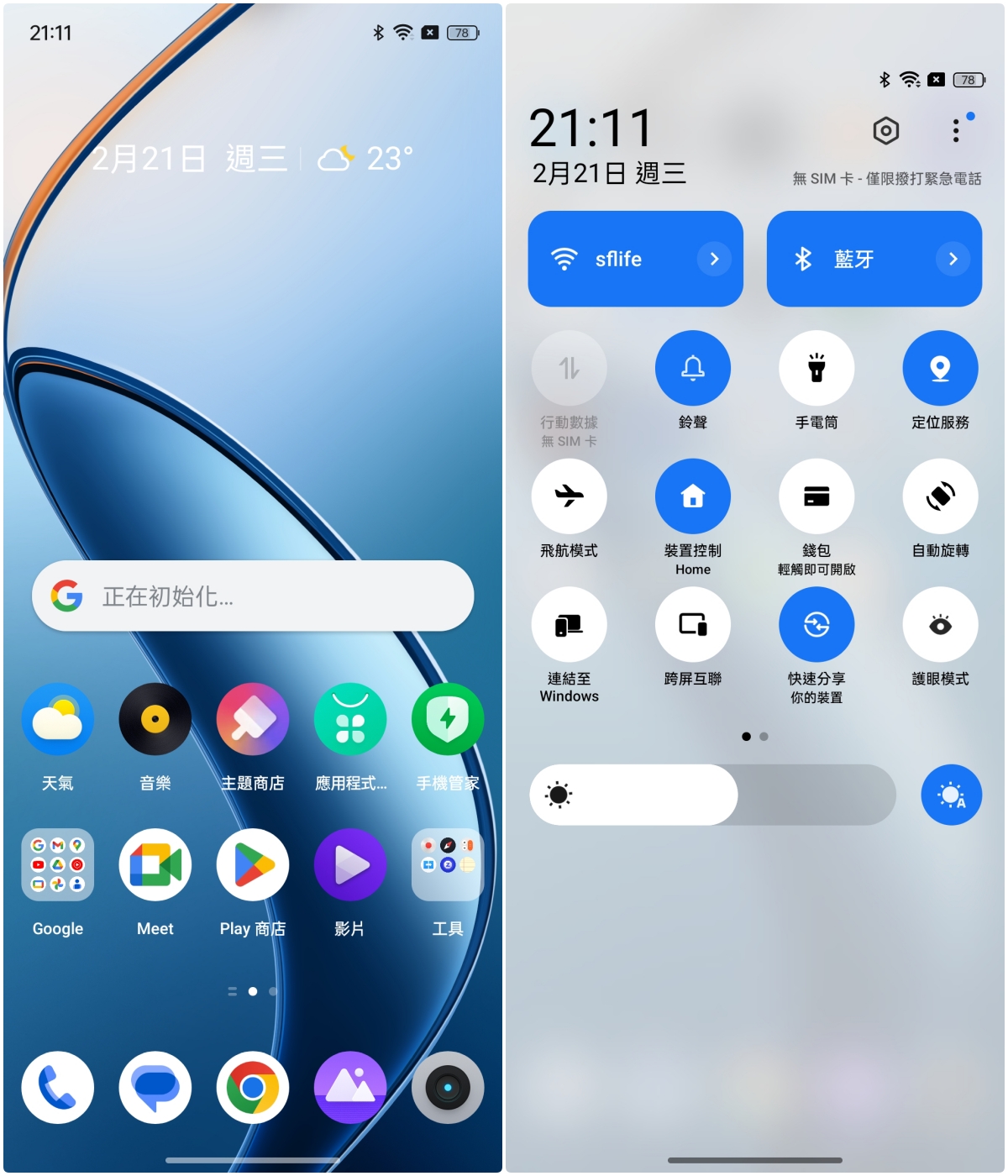Open the Weather app (天氣)

click(57, 720)
